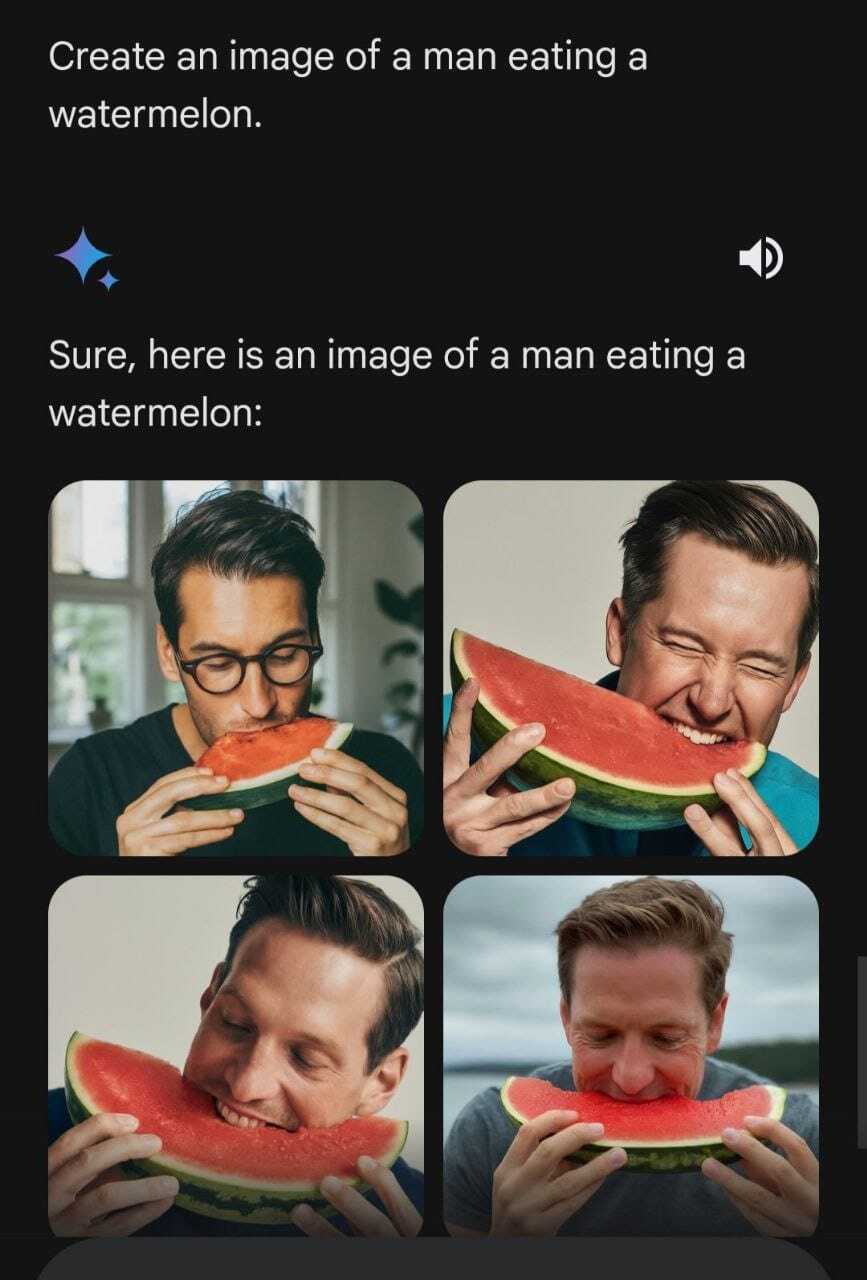Open the image of the man biting a slice against a beige wall

tap(236, 1055)
